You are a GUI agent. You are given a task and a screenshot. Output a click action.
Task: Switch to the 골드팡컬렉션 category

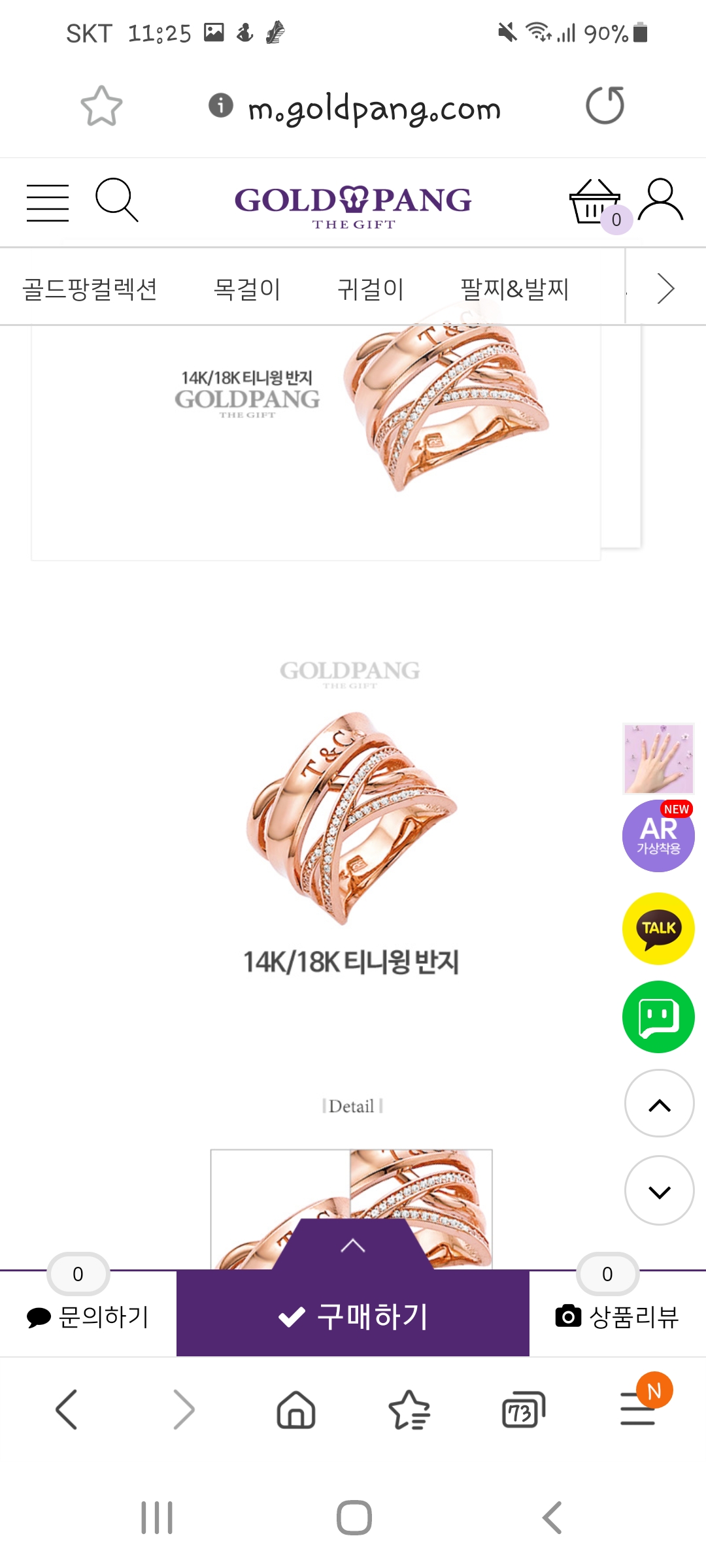90,289
